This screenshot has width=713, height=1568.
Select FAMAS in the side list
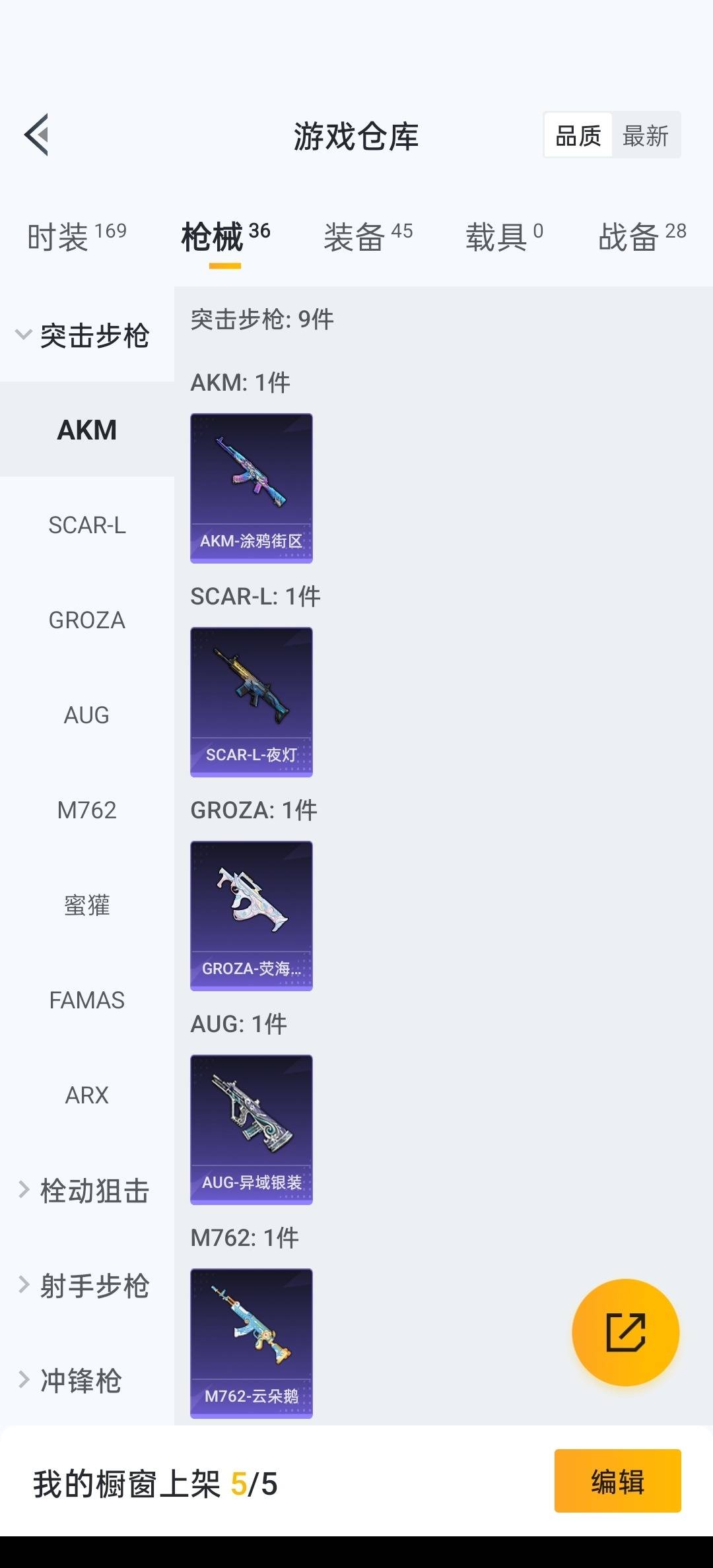tap(87, 1000)
